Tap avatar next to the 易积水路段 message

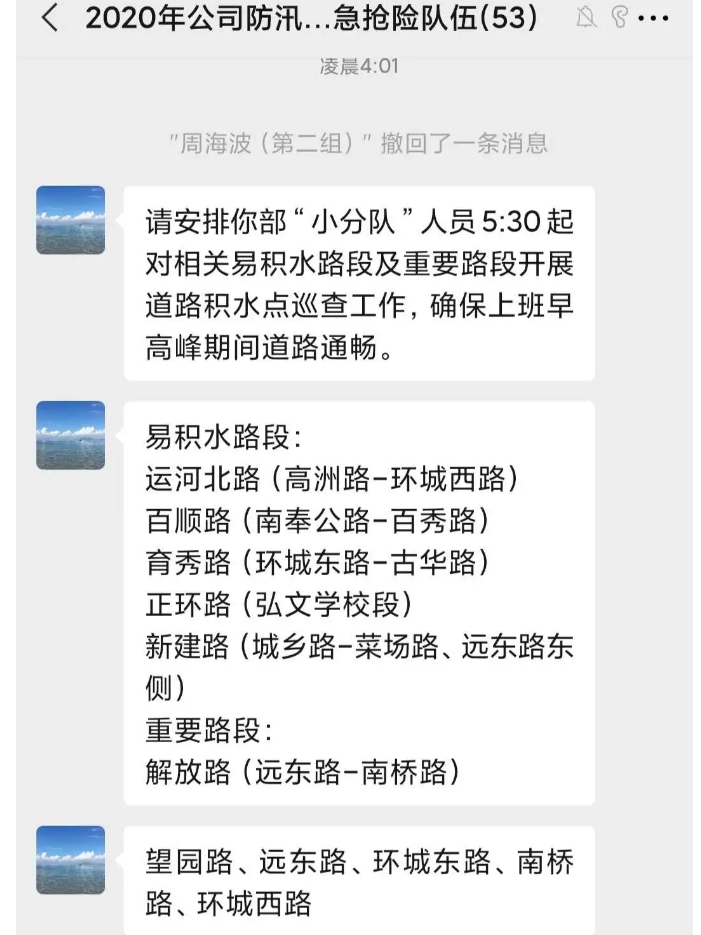pyautogui.click(x=70, y=435)
